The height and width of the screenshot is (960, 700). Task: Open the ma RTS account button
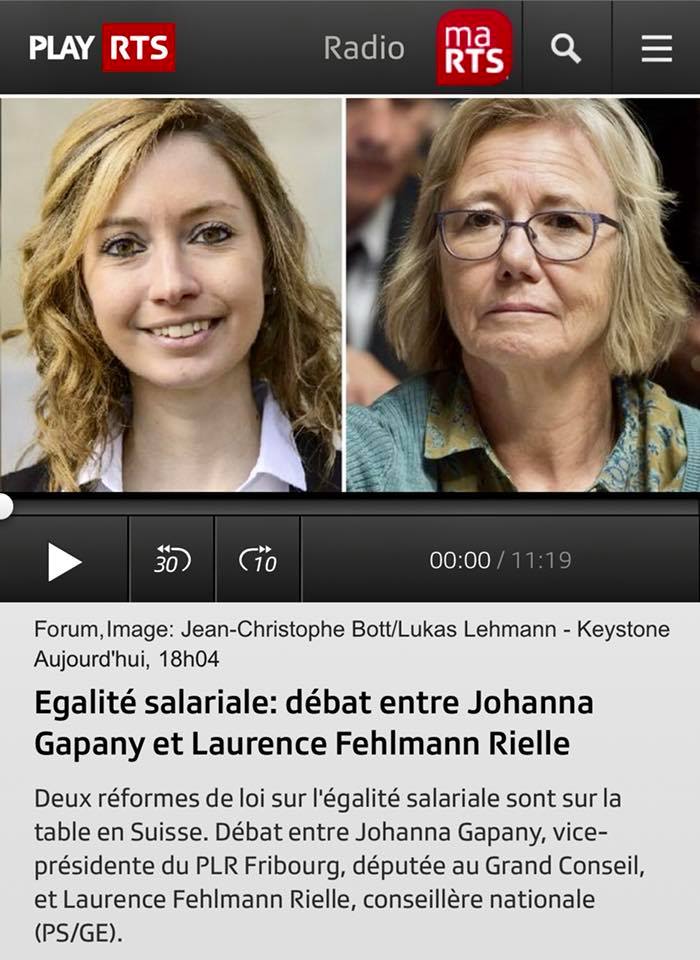(x=474, y=47)
